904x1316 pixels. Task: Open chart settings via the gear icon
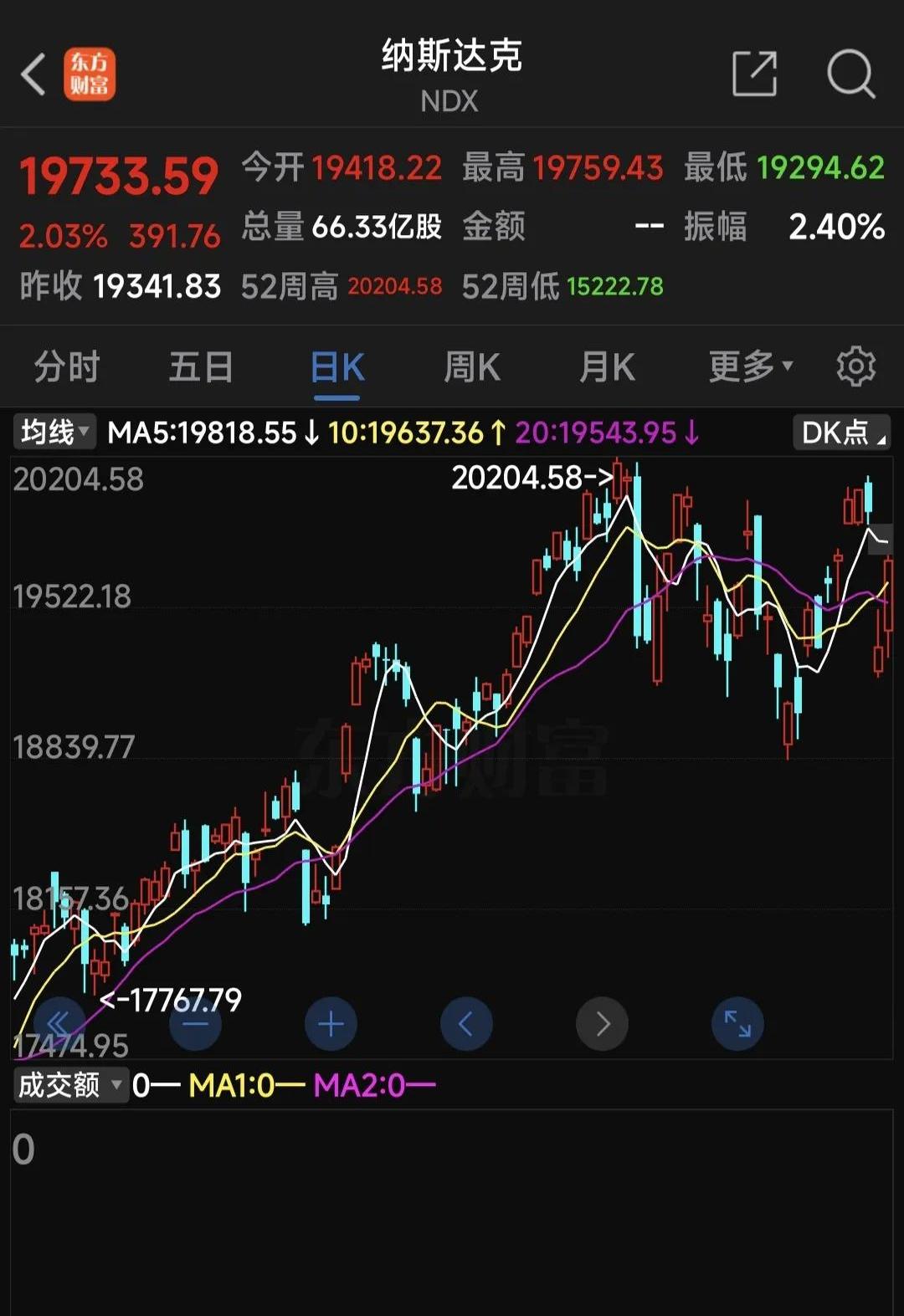[856, 366]
